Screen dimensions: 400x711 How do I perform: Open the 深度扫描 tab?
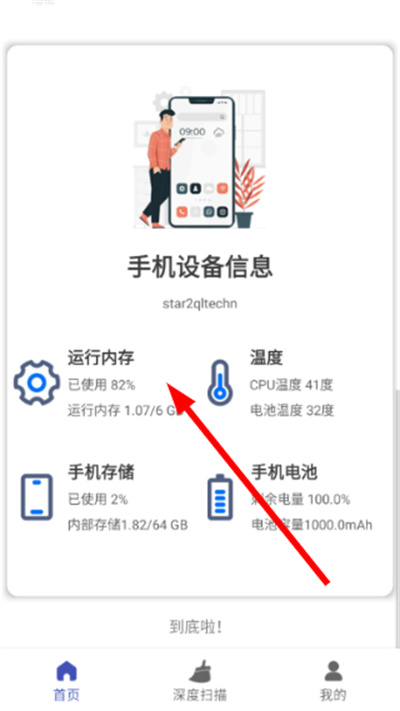click(x=200, y=681)
